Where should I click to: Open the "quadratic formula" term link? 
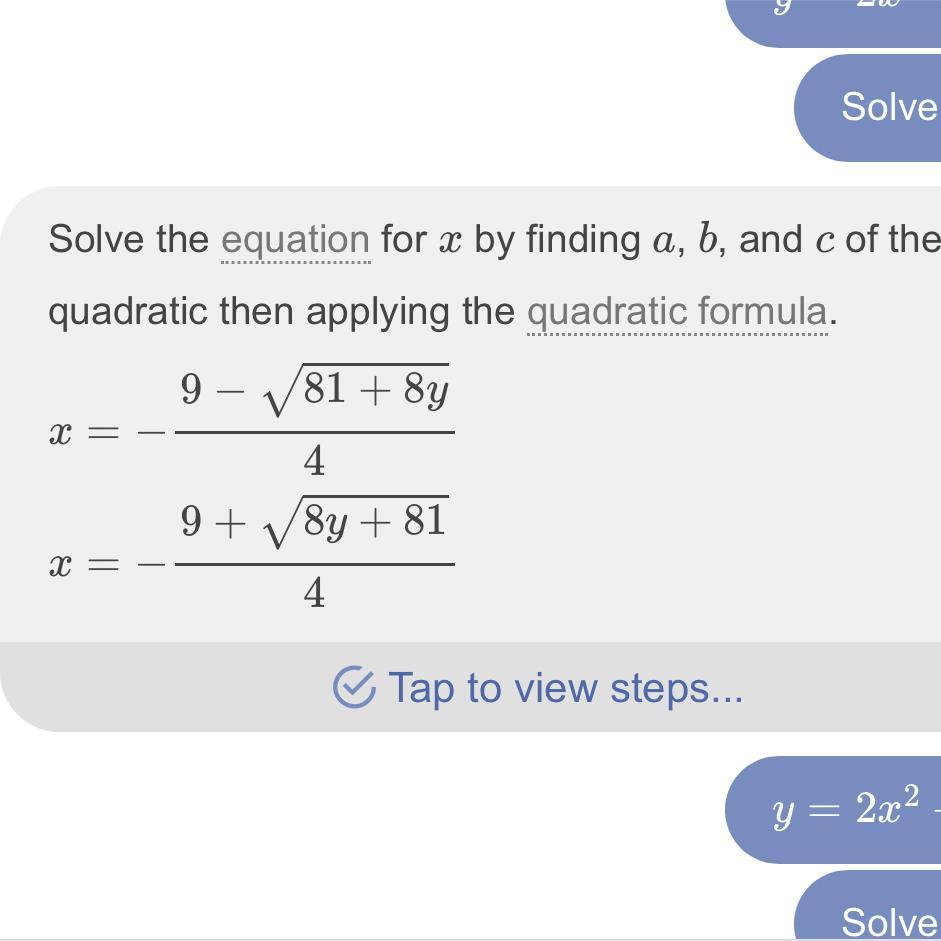pyautogui.click(x=677, y=312)
